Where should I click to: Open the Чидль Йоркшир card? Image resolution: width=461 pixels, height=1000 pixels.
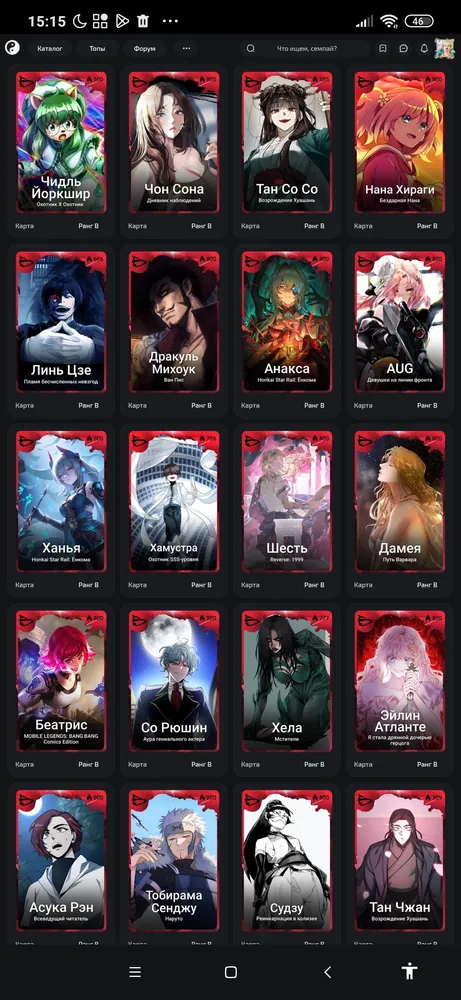point(61,143)
